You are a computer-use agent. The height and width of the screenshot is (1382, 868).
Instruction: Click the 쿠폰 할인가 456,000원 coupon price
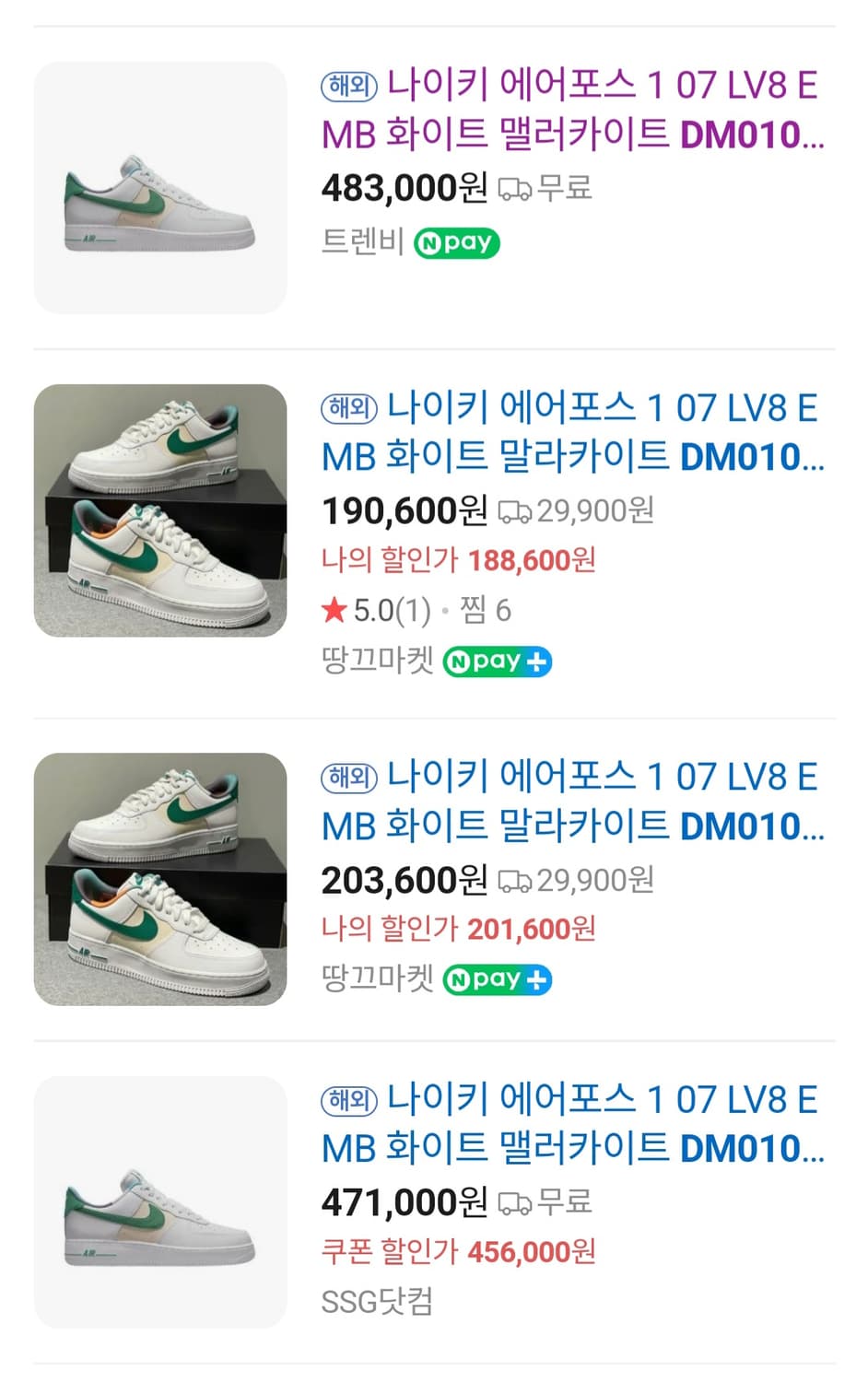458,1252
